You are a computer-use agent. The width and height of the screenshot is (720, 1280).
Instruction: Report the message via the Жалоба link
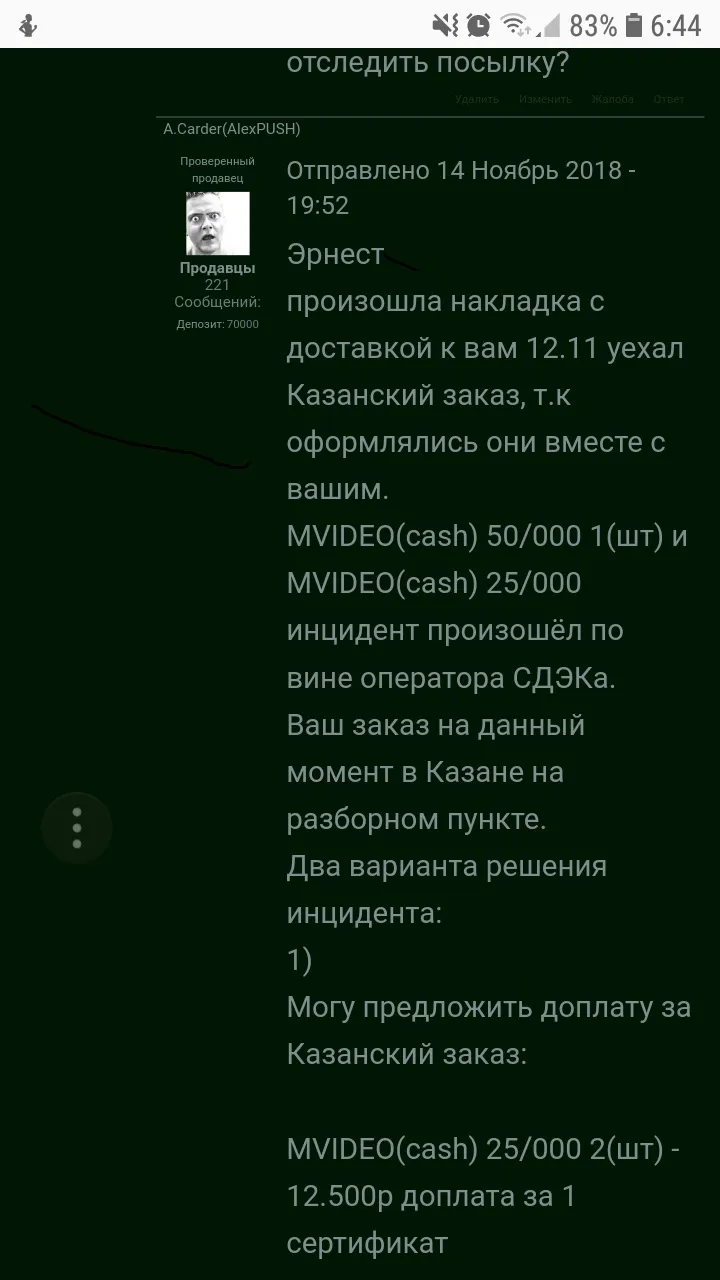point(612,99)
